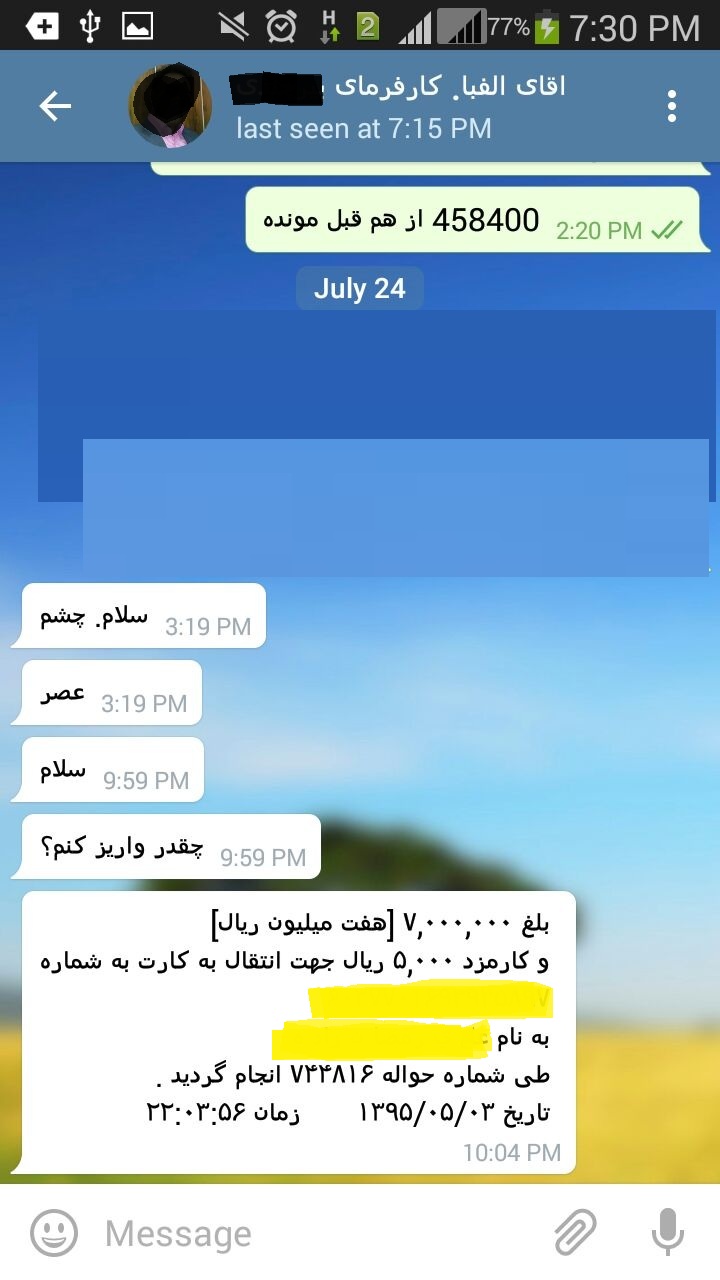Tap the Message text field
Image resolution: width=720 pixels, height=1280 pixels.
point(320,1233)
